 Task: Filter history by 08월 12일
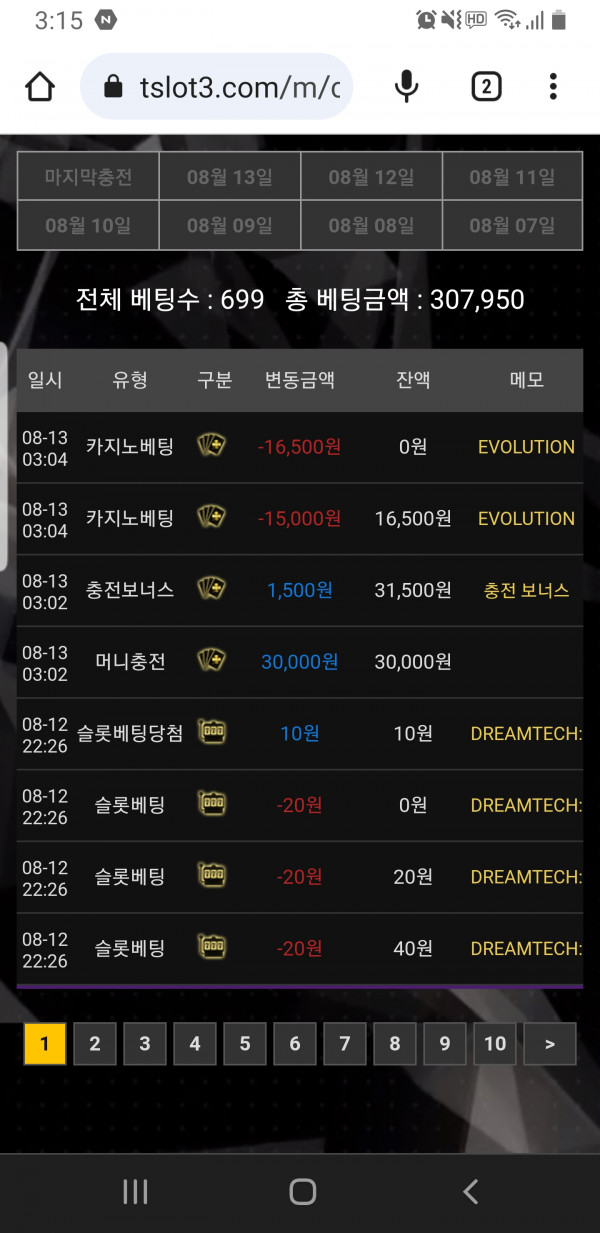click(371, 178)
